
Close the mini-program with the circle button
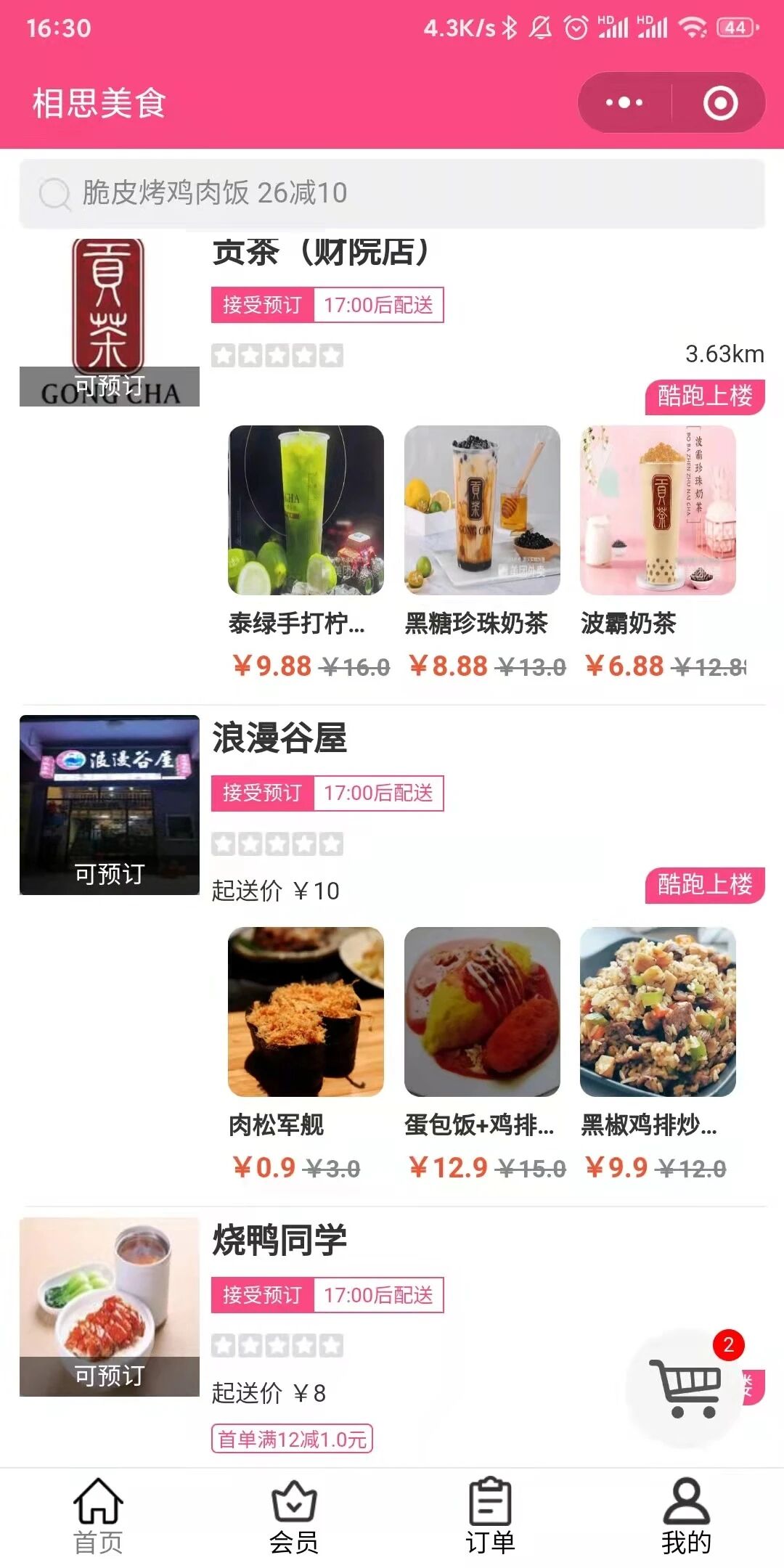point(720,102)
